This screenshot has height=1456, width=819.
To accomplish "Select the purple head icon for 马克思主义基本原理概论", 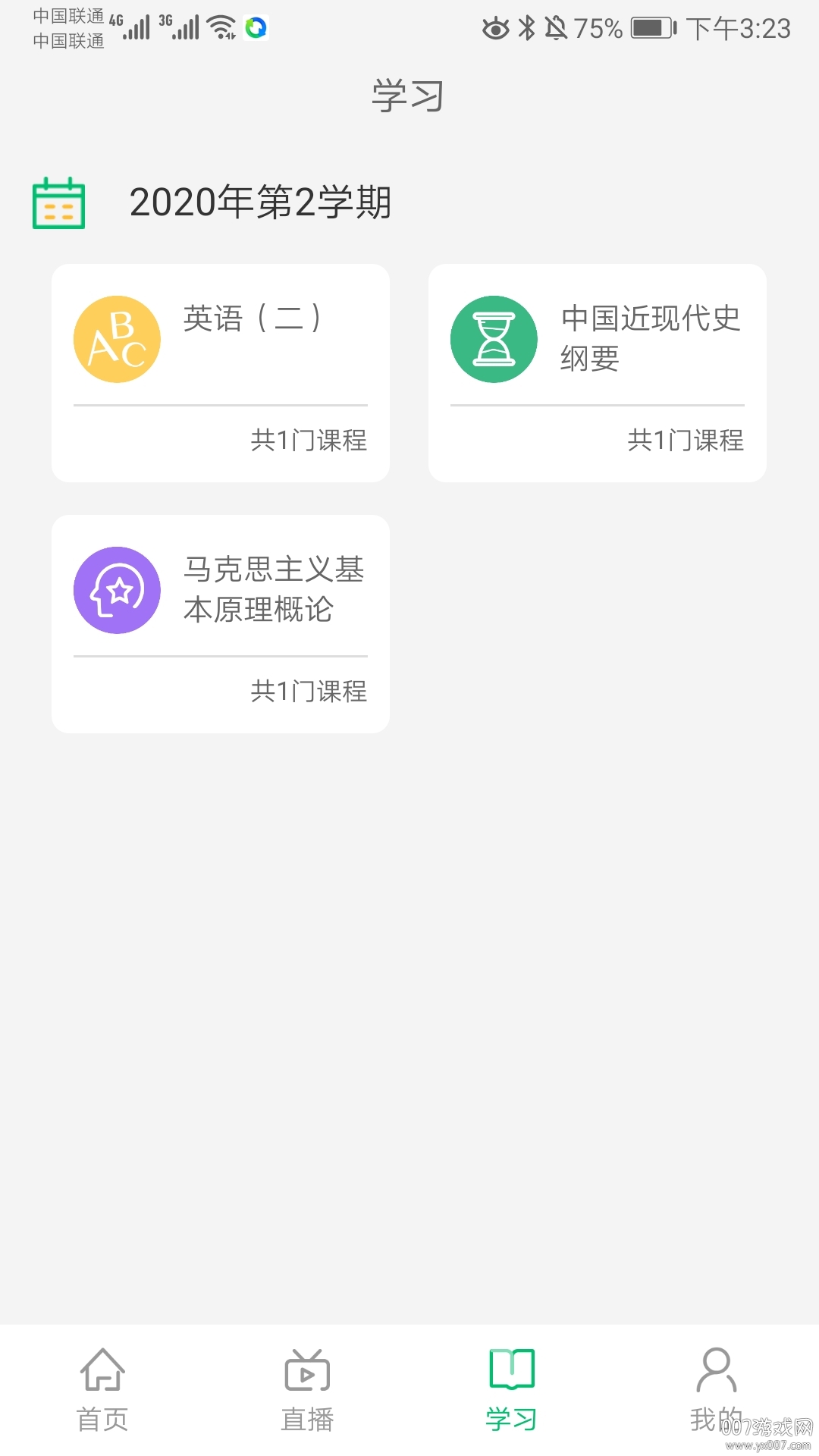I will pyautogui.click(x=117, y=591).
